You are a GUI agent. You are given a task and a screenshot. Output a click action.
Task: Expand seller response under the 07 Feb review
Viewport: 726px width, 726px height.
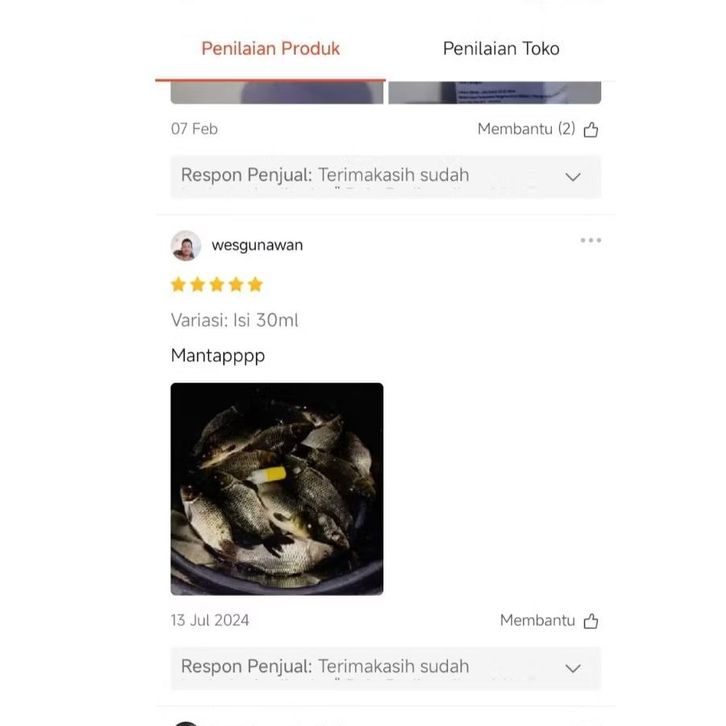[x=573, y=177]
